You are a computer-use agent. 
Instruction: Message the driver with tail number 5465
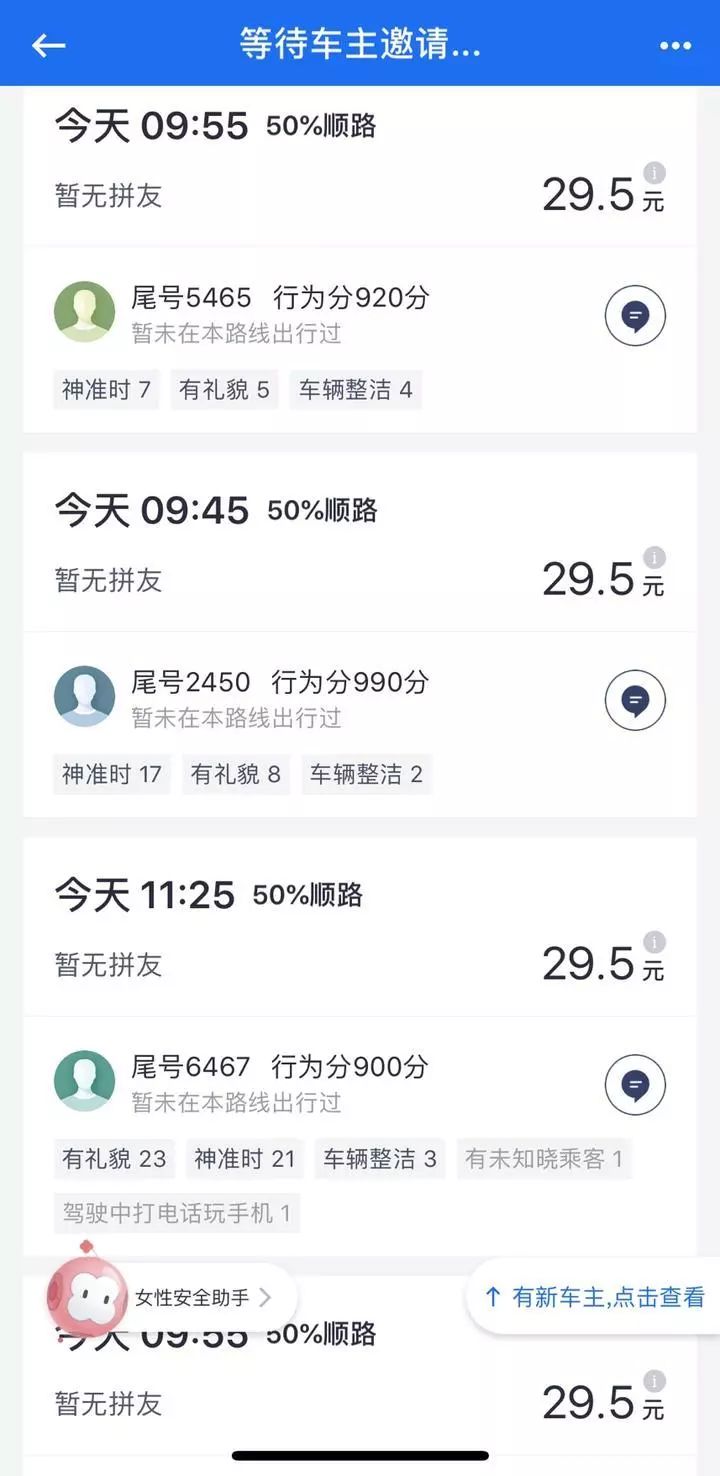point(635,317)
